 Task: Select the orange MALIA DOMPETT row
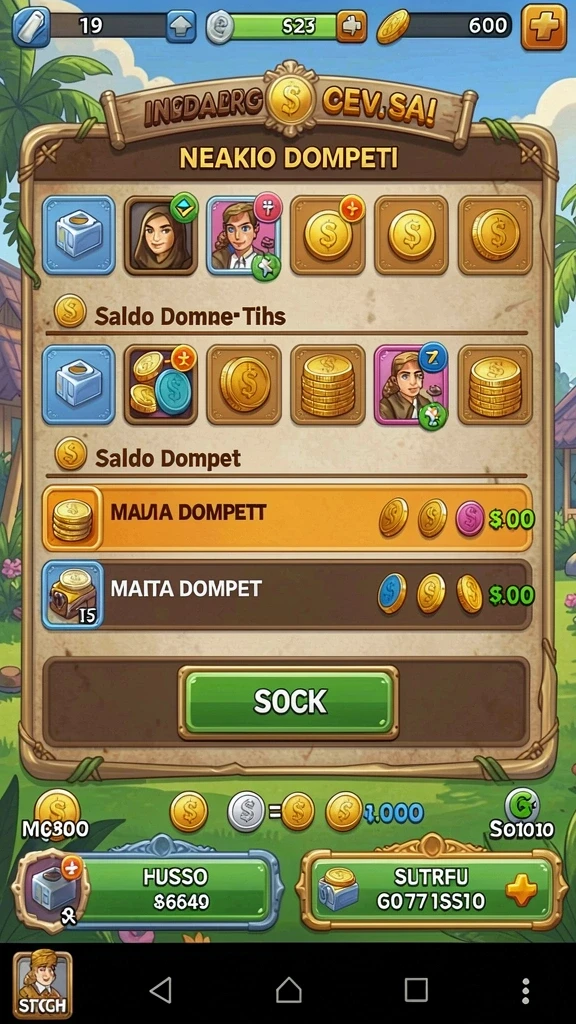pyautogui.click(x=287, y=519)
